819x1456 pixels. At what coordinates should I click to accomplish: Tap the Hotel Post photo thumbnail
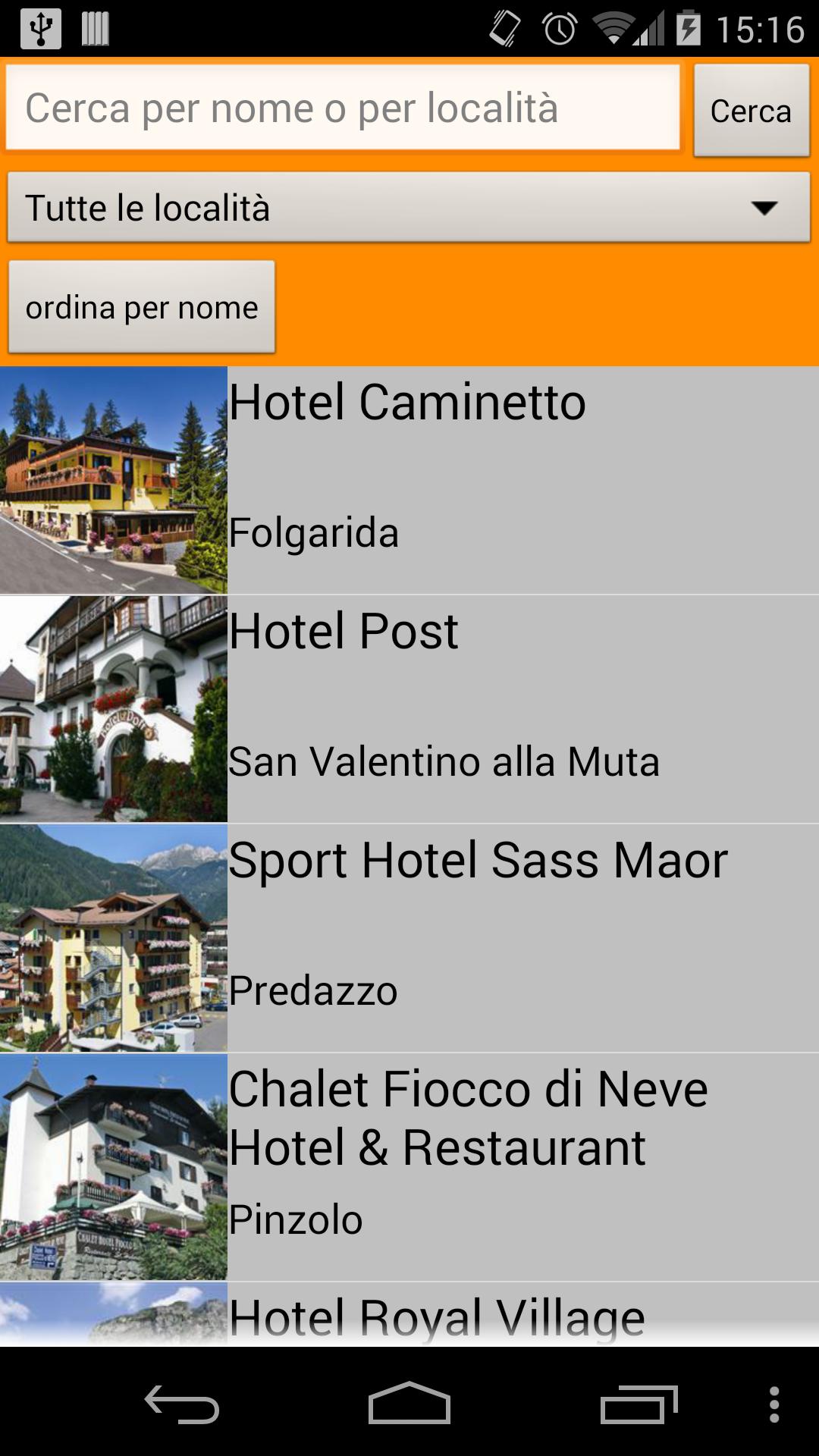pos(114,707)
